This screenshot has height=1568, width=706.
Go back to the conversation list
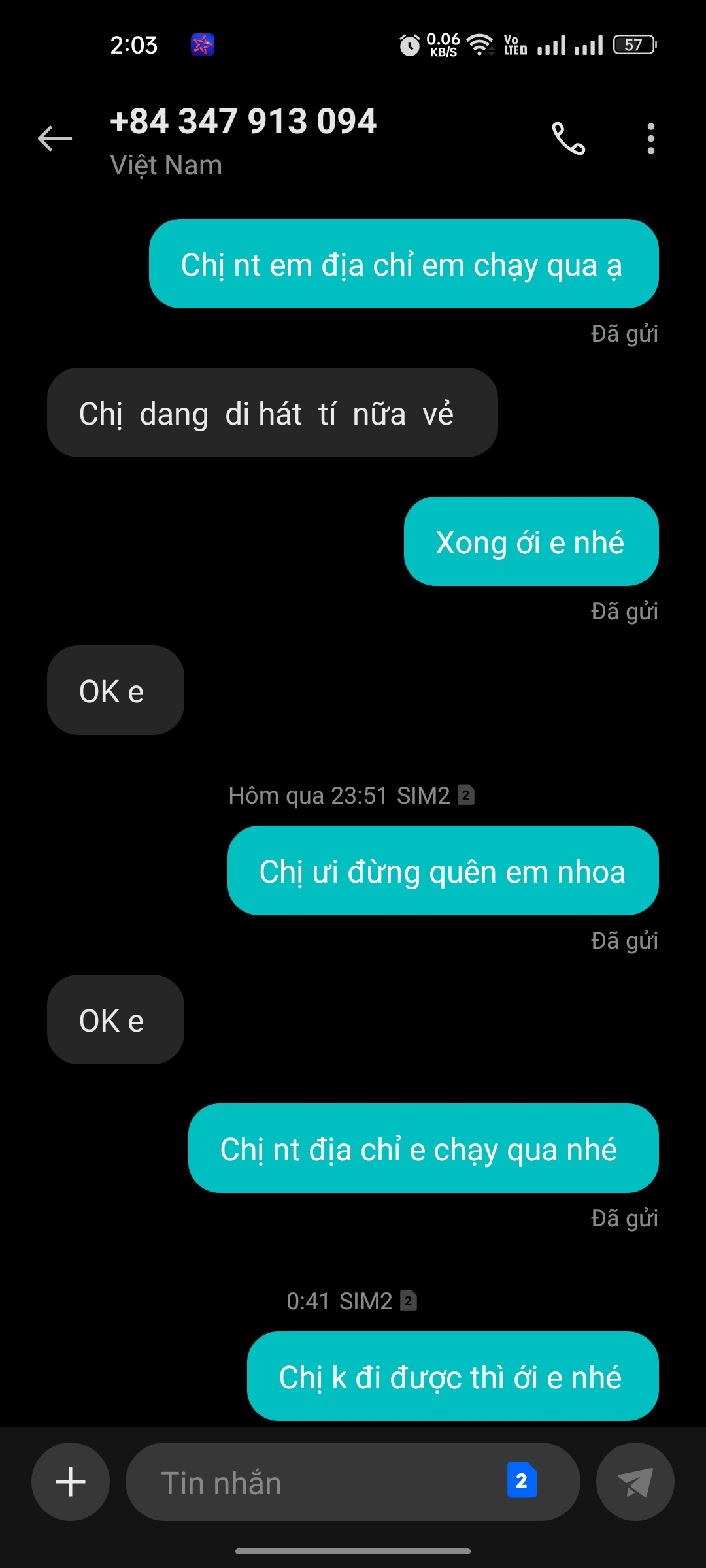(55, 139)
